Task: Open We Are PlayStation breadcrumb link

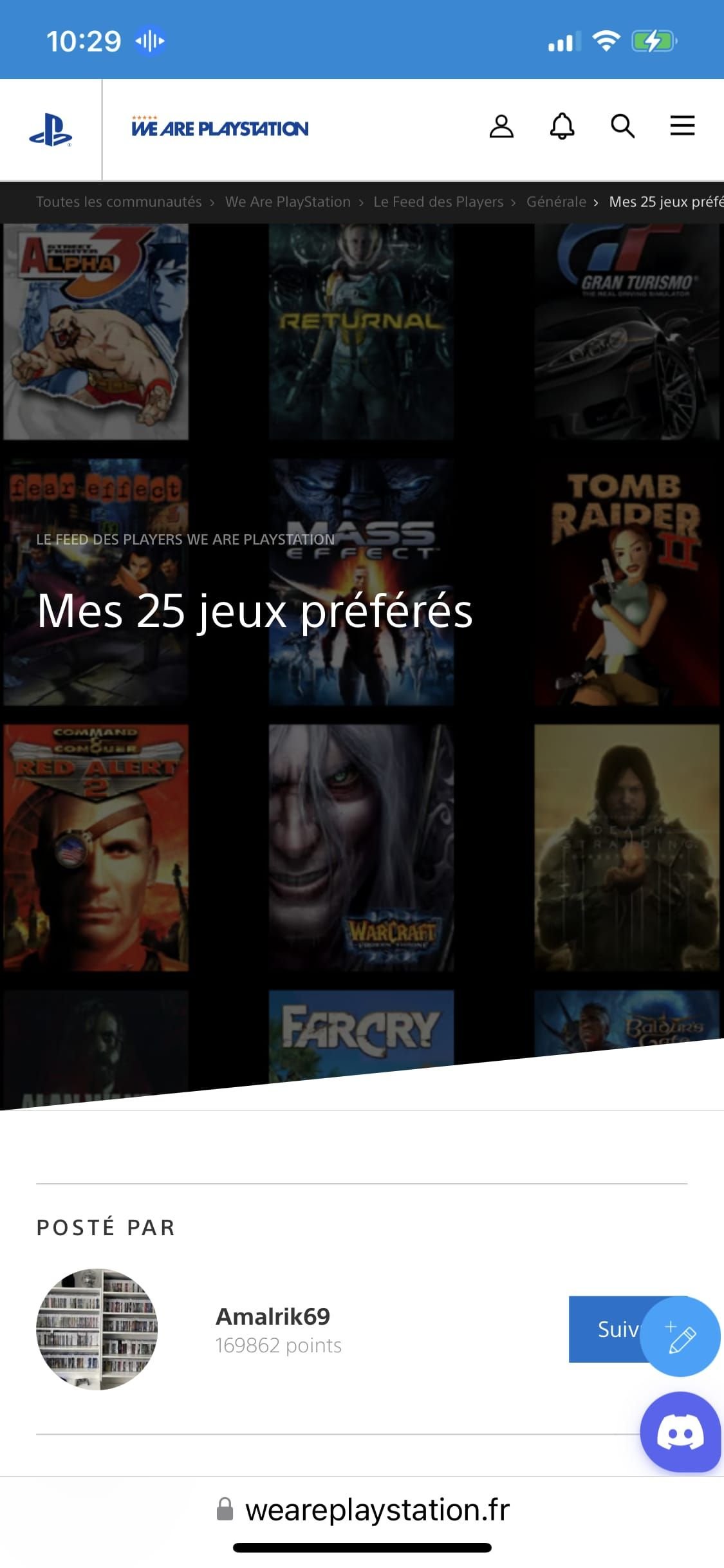Action: 288,202
